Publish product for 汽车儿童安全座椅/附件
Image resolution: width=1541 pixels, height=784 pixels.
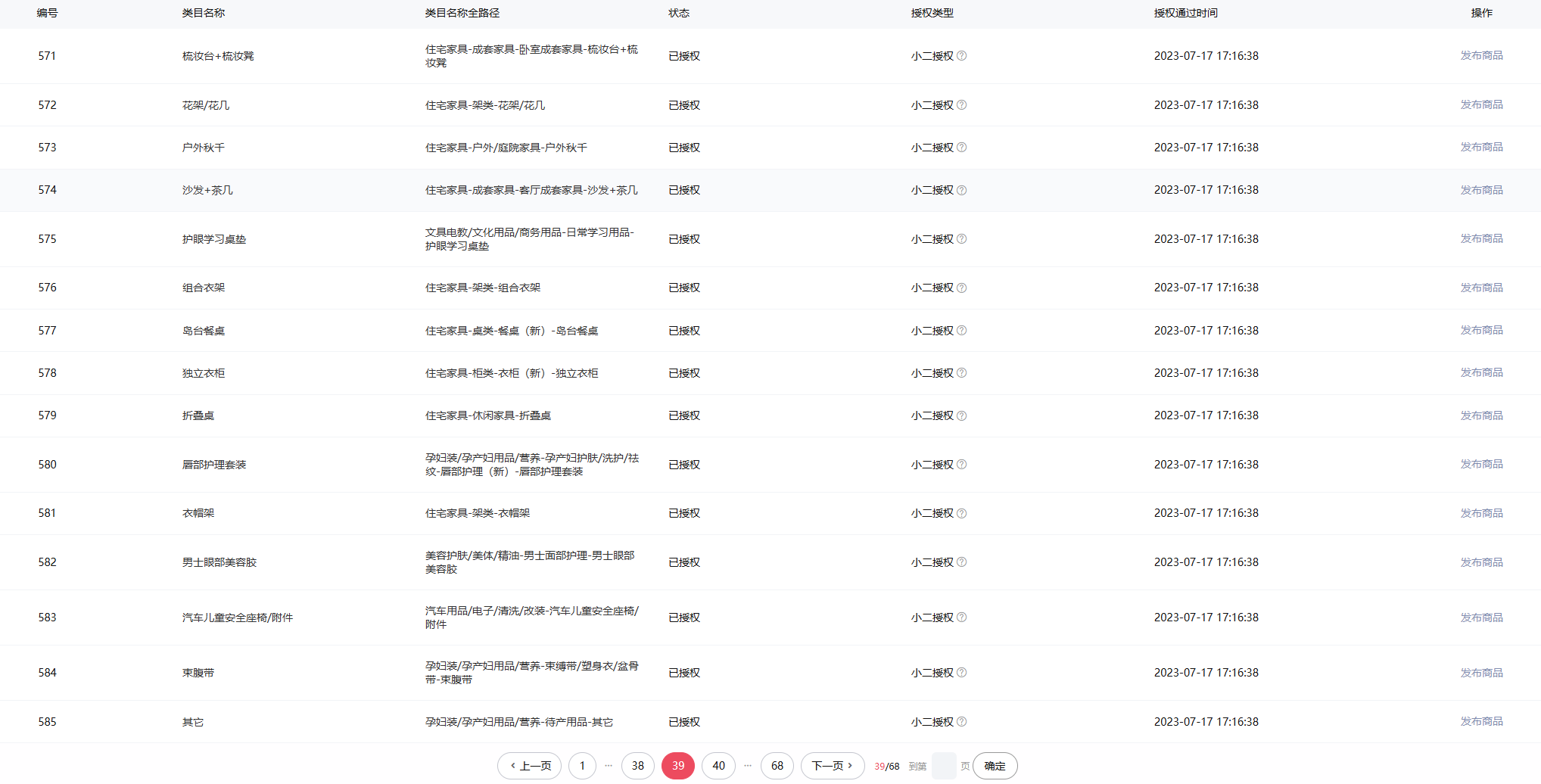point(1481,618)
